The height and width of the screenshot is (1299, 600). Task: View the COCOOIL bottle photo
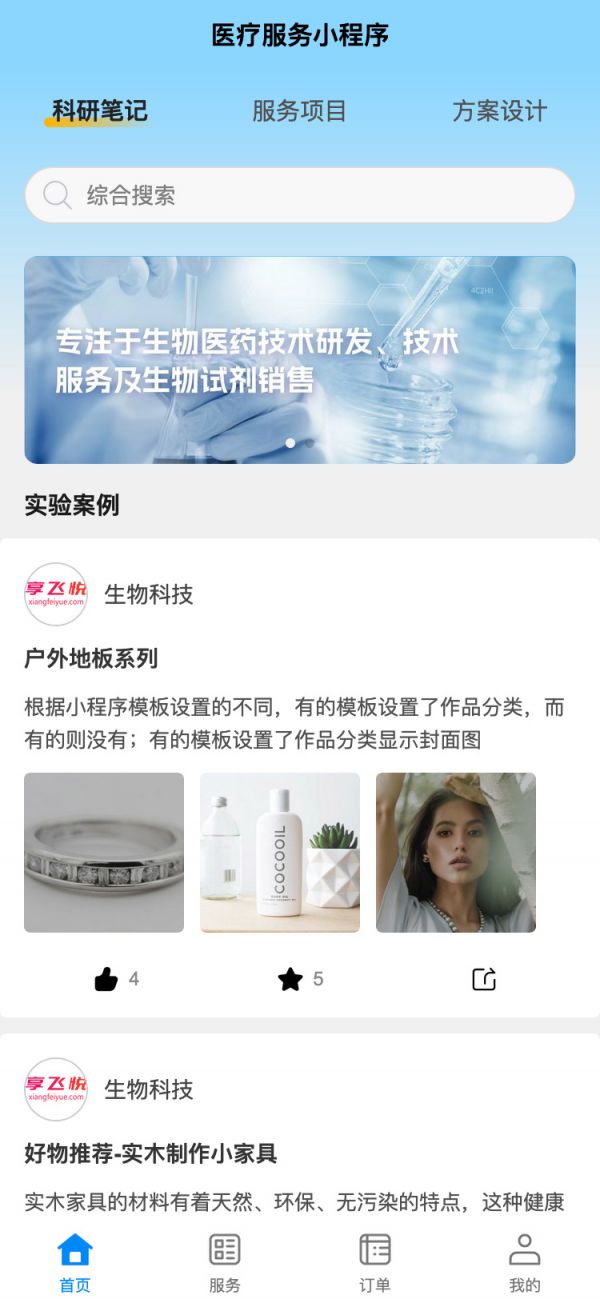280,852
